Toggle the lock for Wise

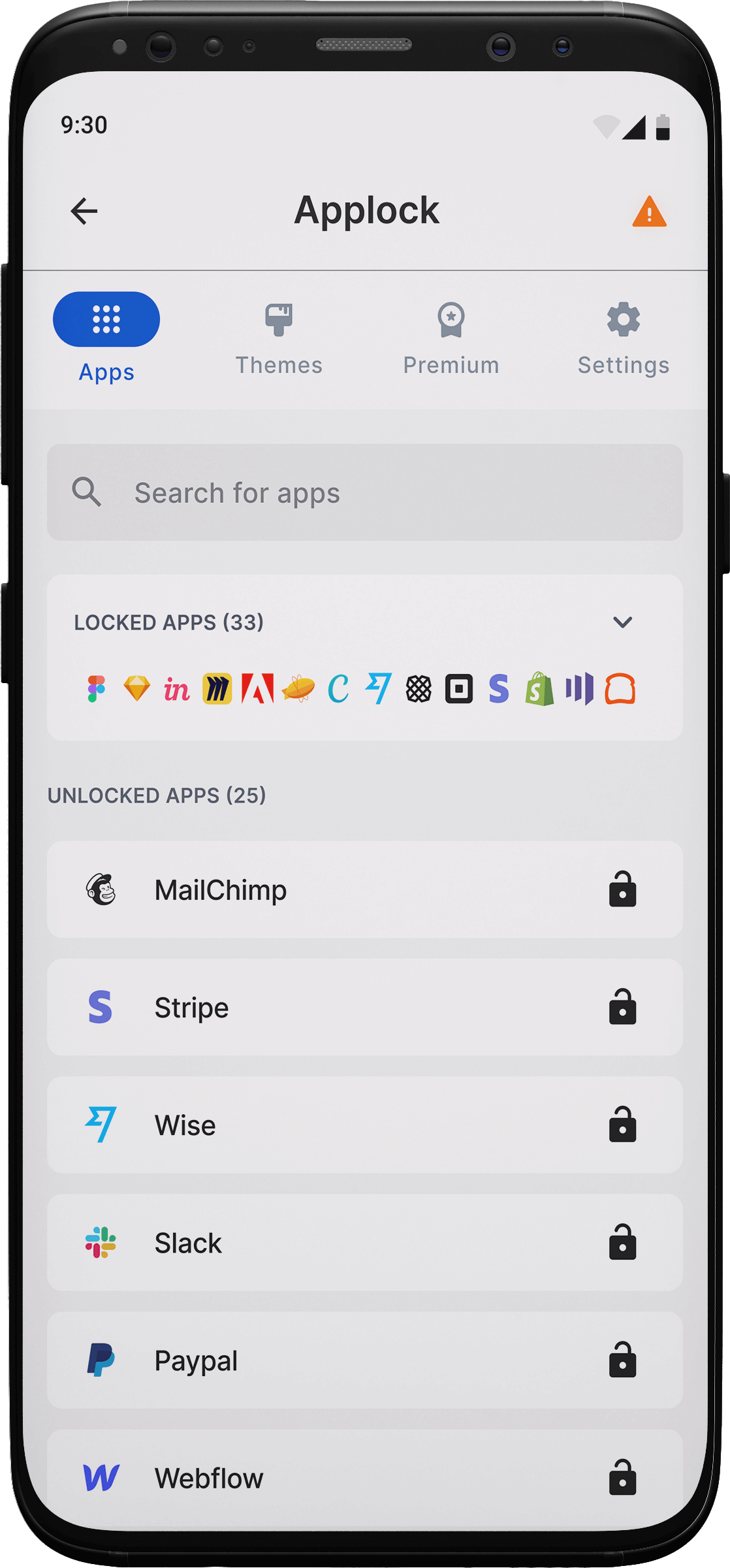(x=622, y=1124)
